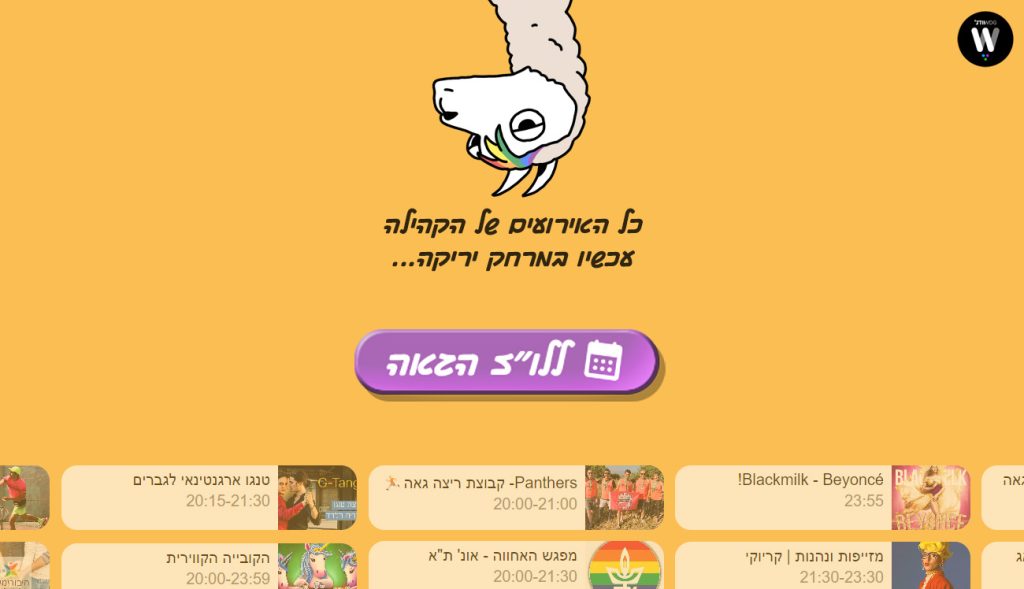The height and width of the screenshot is (589, 1024).
Task: Open הקובייה הקווירית event card
Action: (208, 567)
